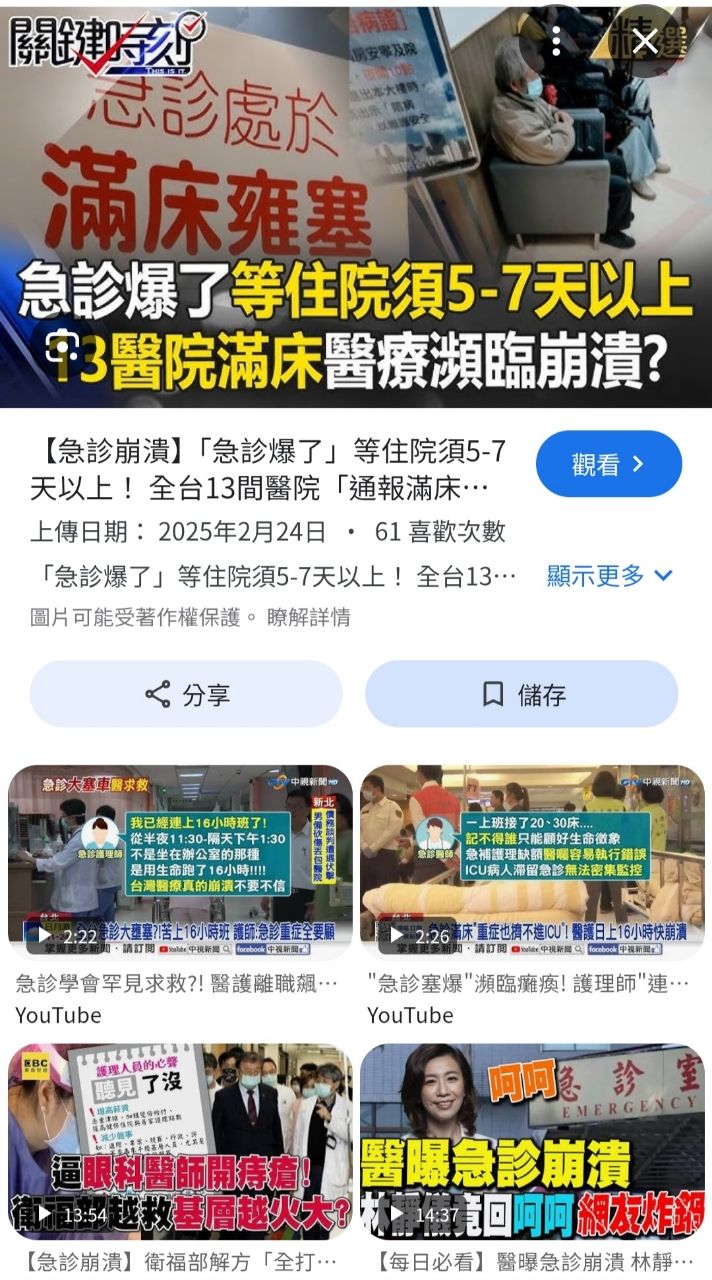Share this result with 分享
This screenshot has width=712, height=1280.
pyautogui.click(x=186, y=694)
